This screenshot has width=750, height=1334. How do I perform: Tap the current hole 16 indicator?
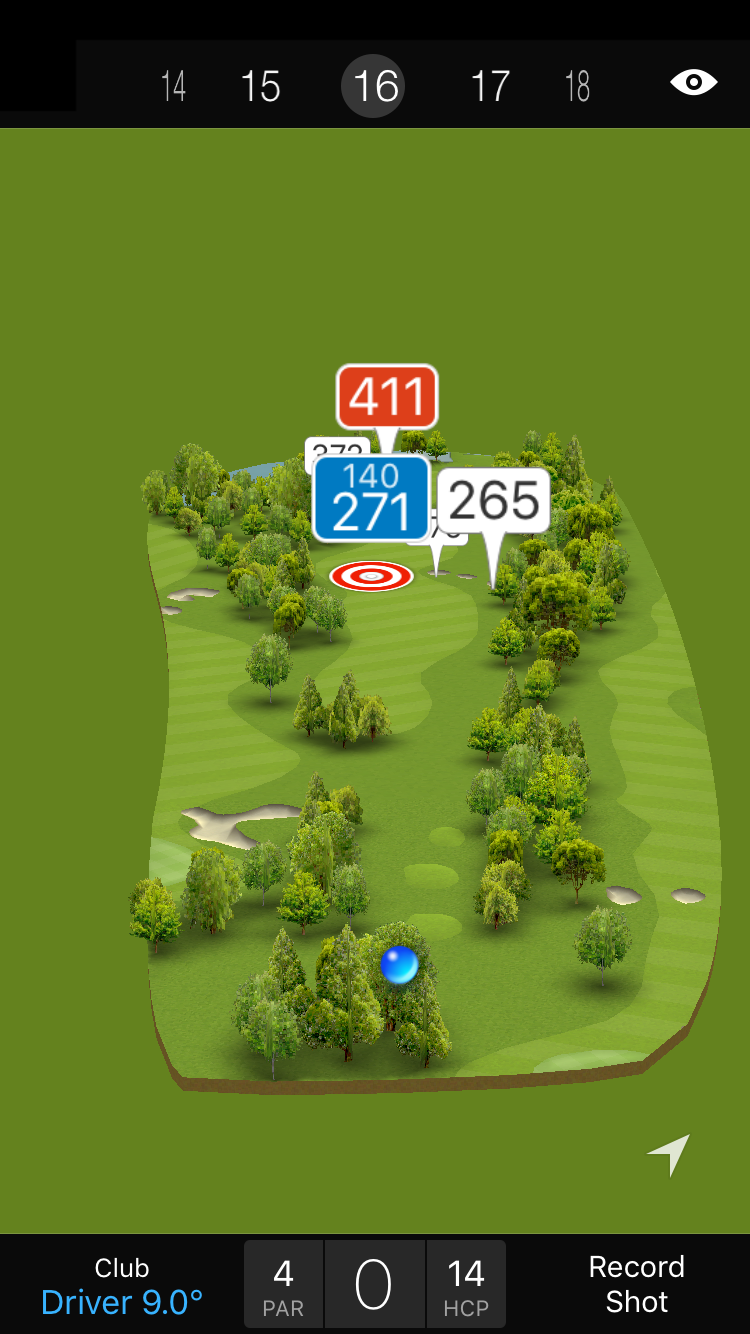[374, 86]
